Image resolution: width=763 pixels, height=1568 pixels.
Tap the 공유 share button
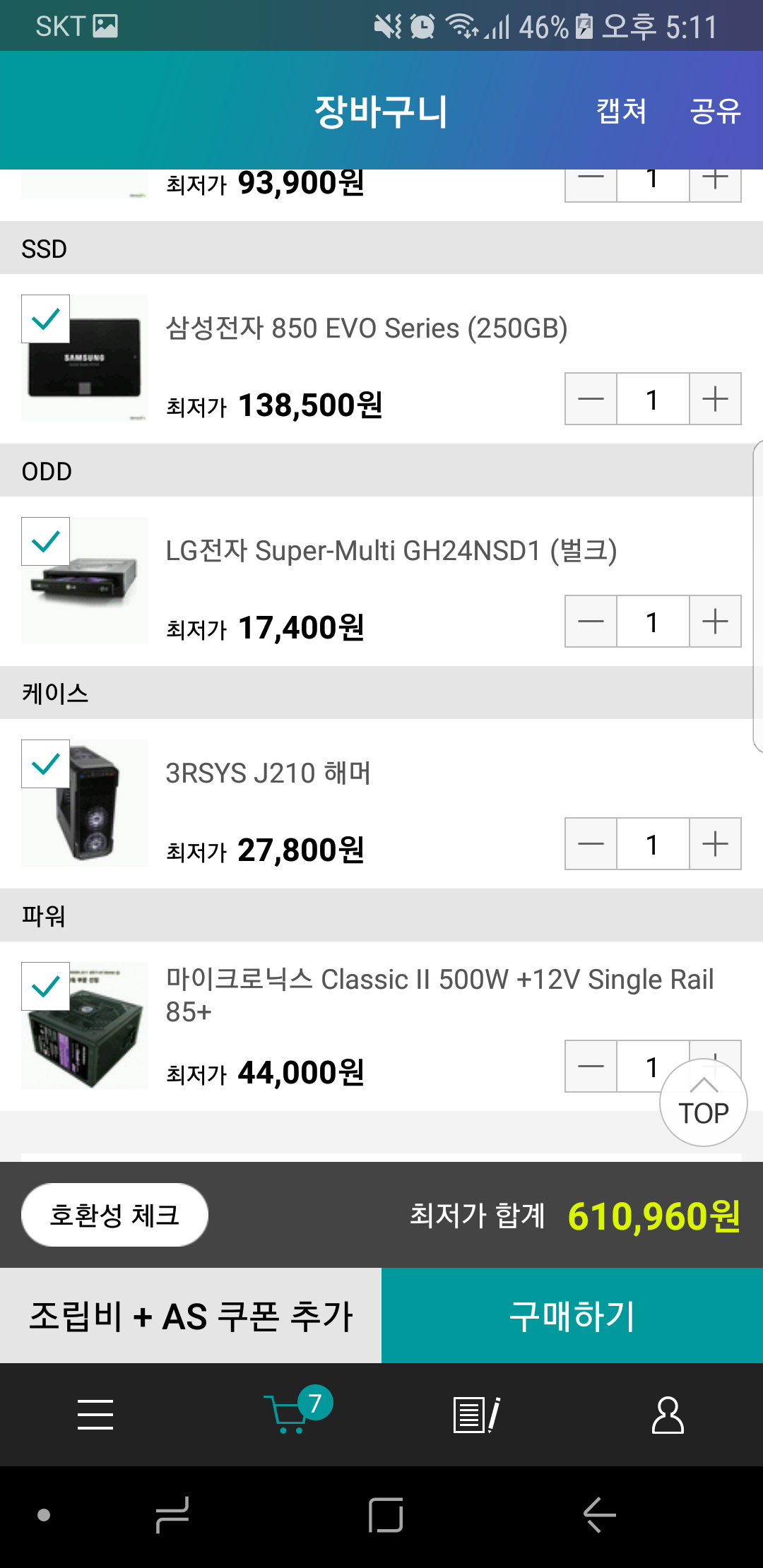(715, 111)
